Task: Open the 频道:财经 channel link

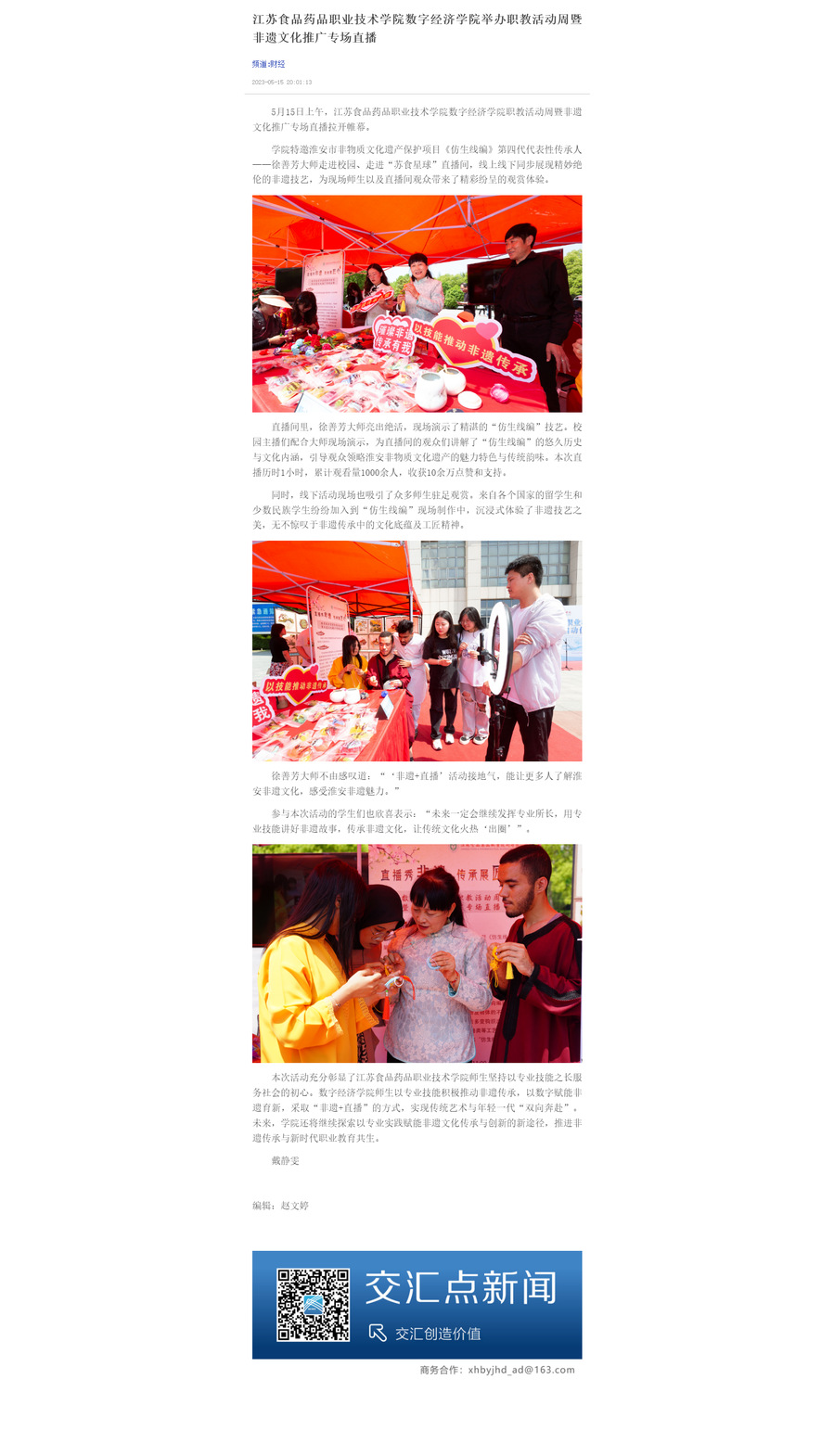Action: coord(269,64)
